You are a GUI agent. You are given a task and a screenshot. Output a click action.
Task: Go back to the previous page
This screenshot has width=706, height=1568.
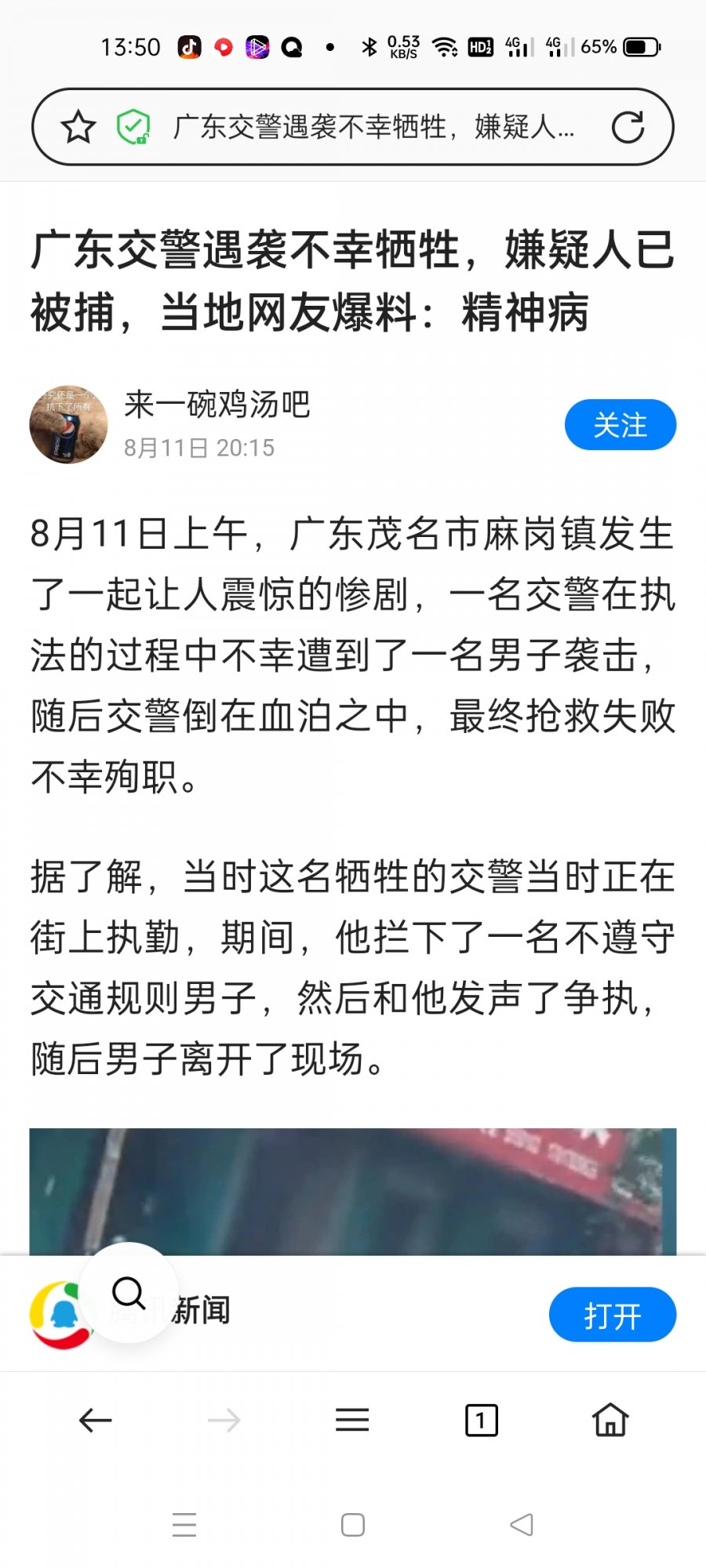tap(96, 1420)
